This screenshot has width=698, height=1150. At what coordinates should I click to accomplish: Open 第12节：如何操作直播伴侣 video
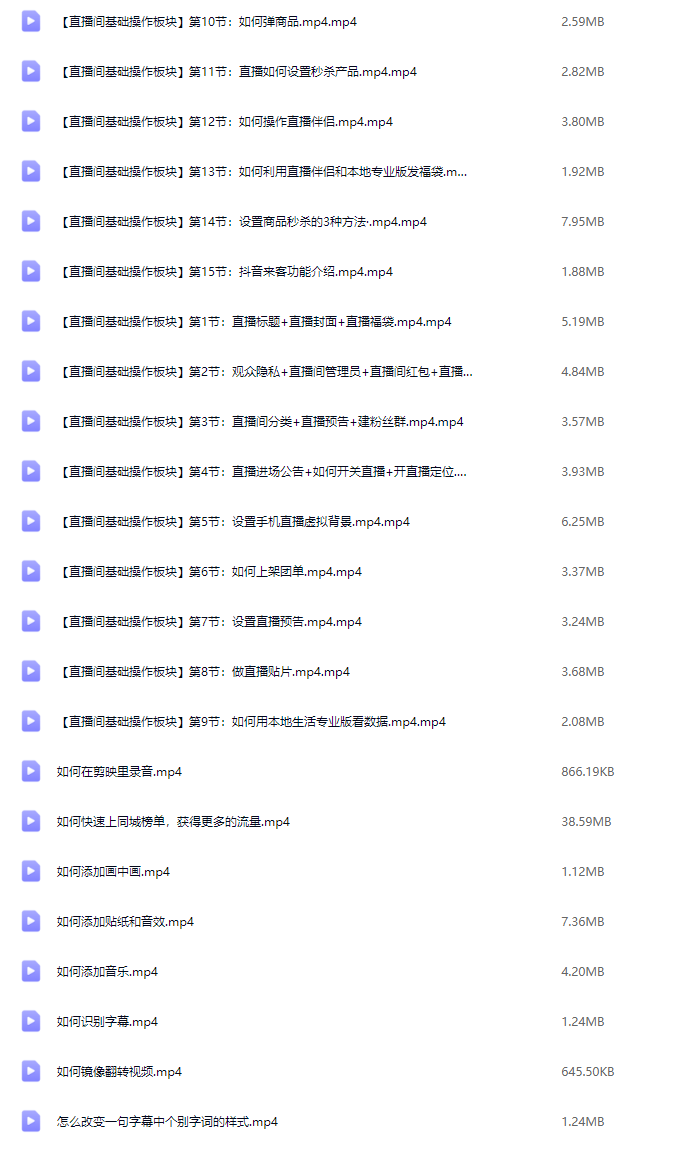(225, 122)
